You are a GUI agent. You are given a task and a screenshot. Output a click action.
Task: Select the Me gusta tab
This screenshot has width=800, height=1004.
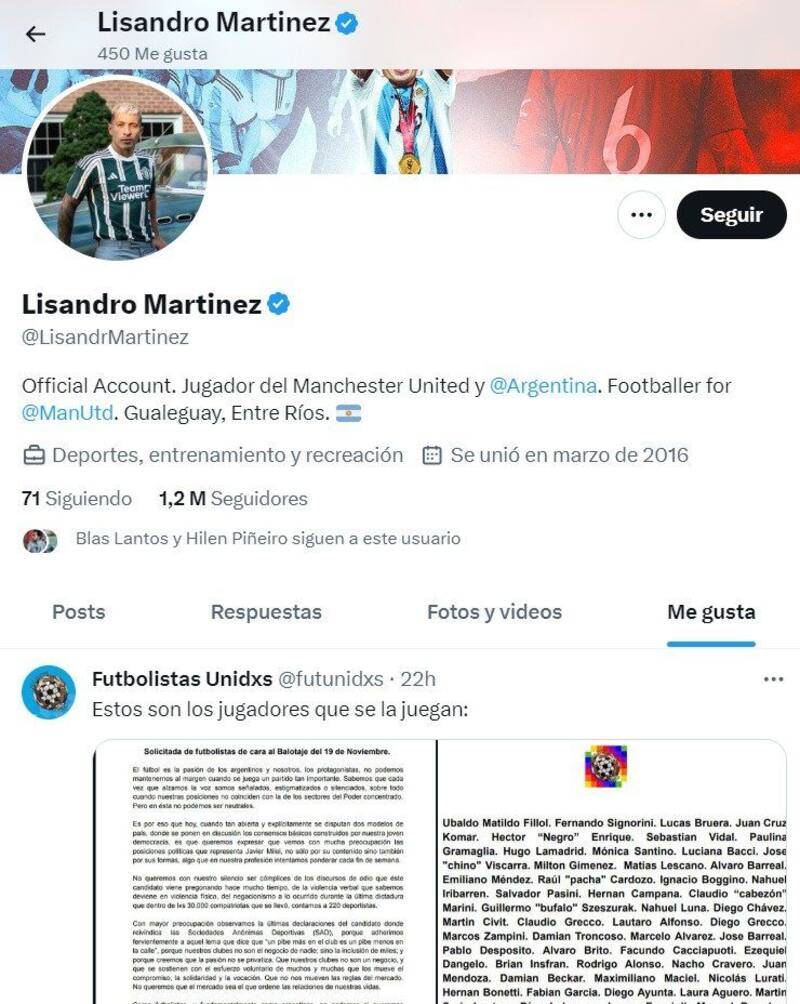(x=711, y=612)
